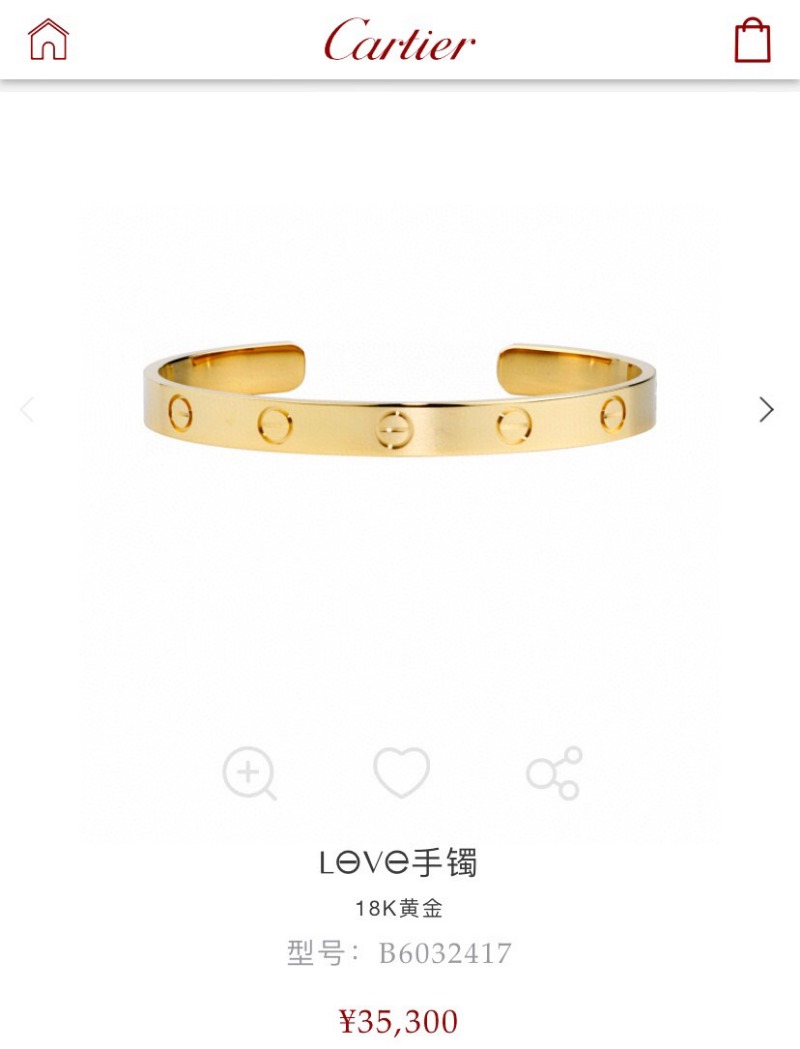Image resolution: width=800 pixels, height=1049 pixels.
Task: Show the previous product image
Action: (x=28, y=409)
